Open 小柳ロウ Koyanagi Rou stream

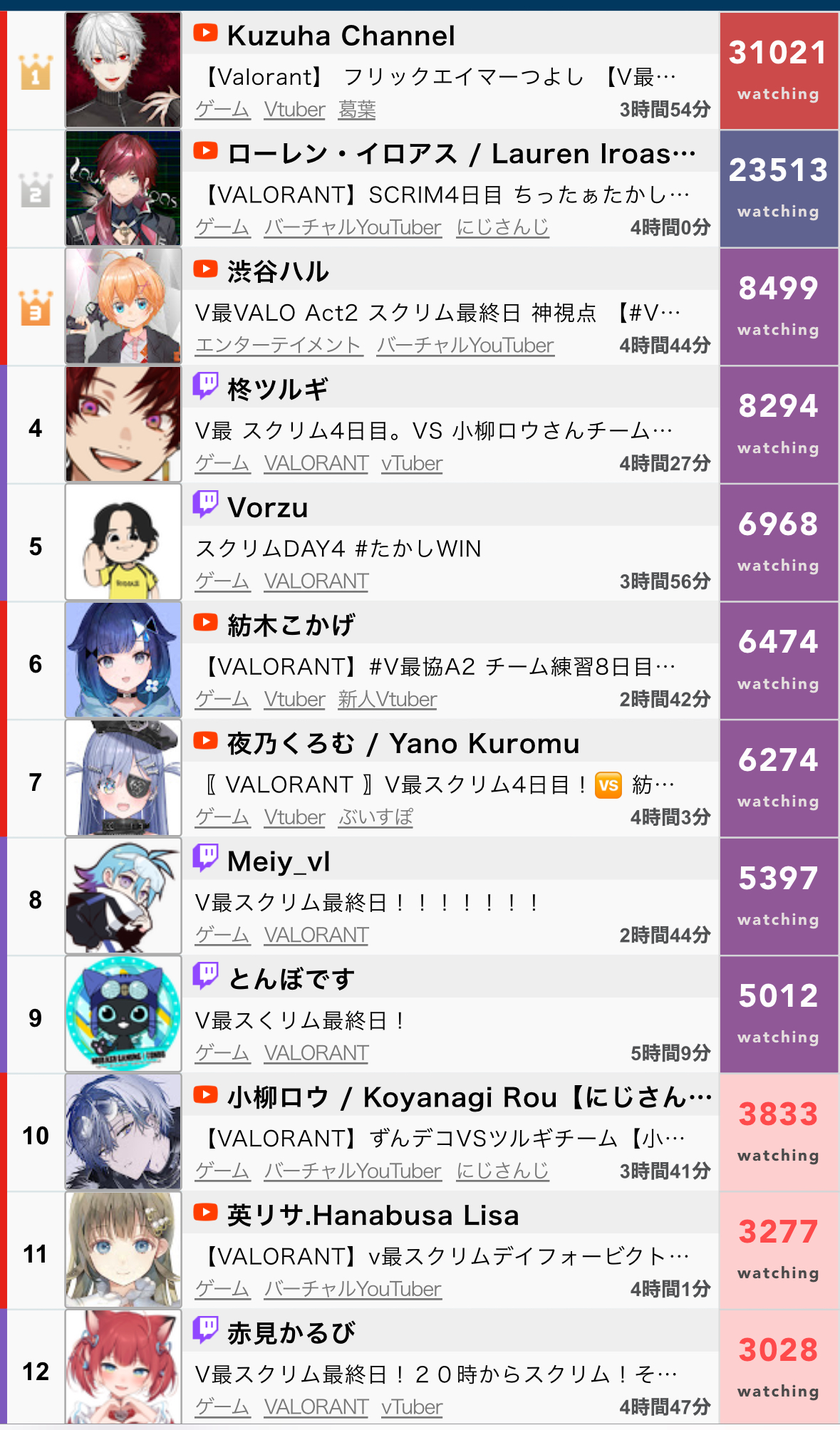pos(469,1097)
